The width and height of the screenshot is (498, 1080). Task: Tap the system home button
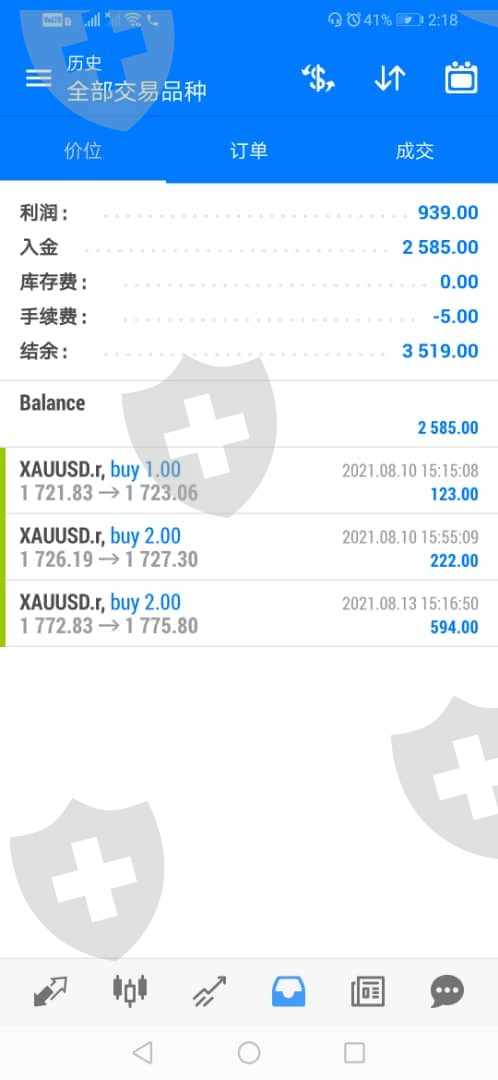point(249,1052)
